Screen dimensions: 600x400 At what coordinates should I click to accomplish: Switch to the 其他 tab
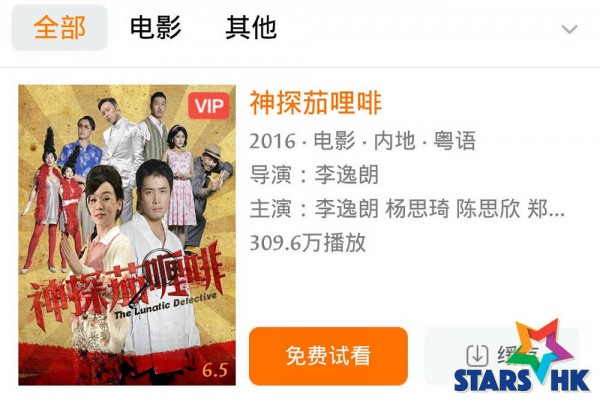251,28
